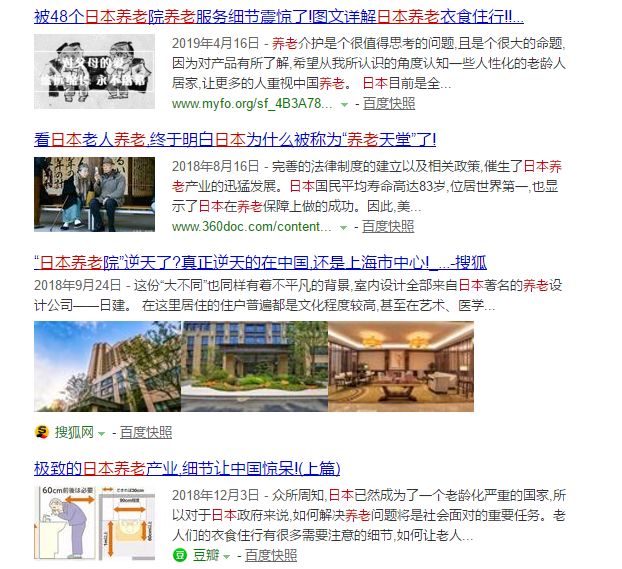
Task: Expand the dropdown arrow next to www.myfo.org
Action: (x=344, y=104)
